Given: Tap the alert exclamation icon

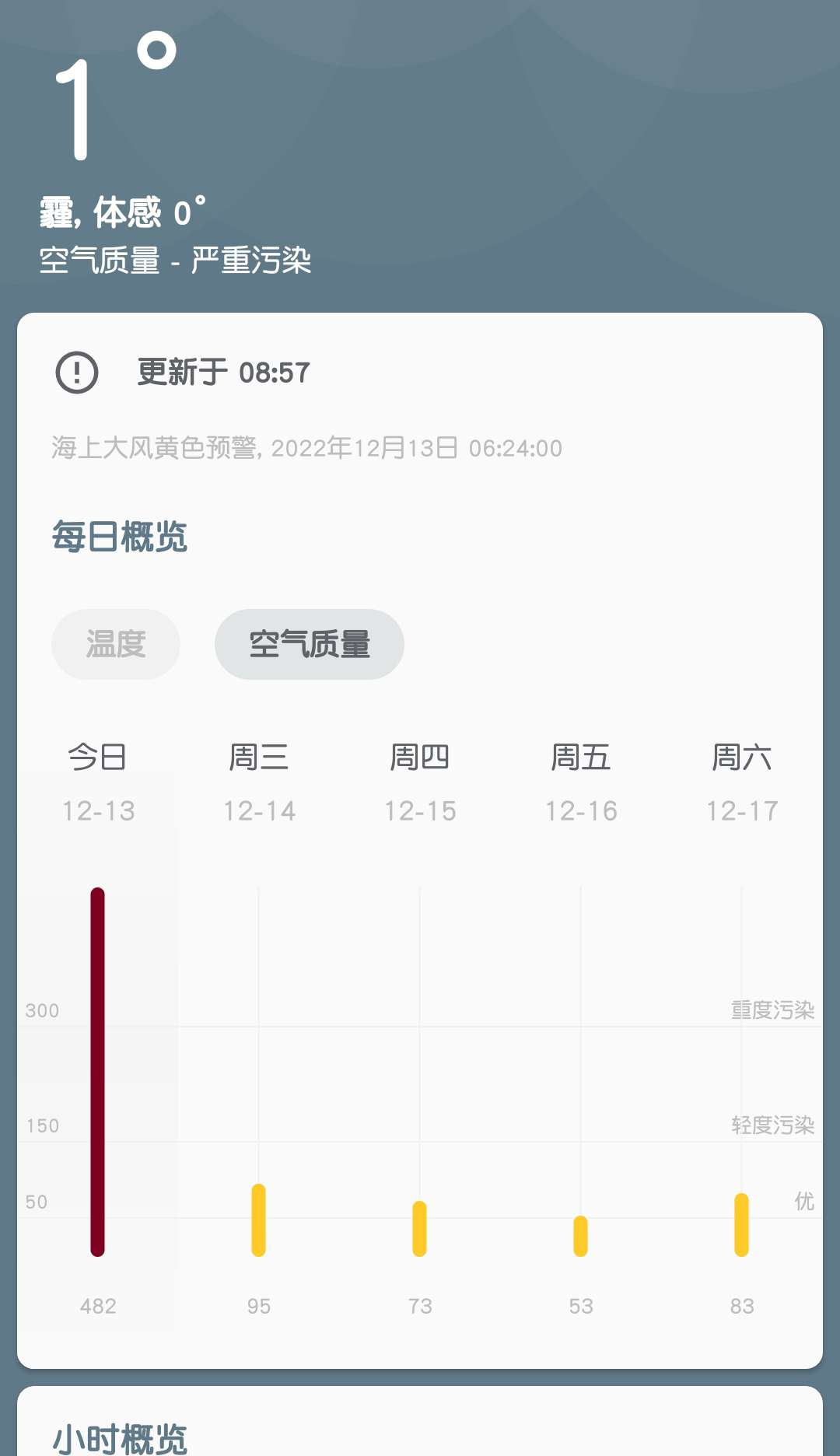Looking at the screenshot, I should (77, 373).
